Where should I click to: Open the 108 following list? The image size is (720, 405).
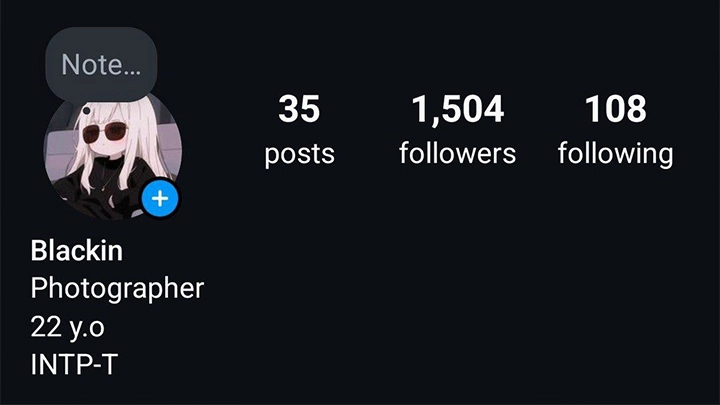tap(615, 130)
